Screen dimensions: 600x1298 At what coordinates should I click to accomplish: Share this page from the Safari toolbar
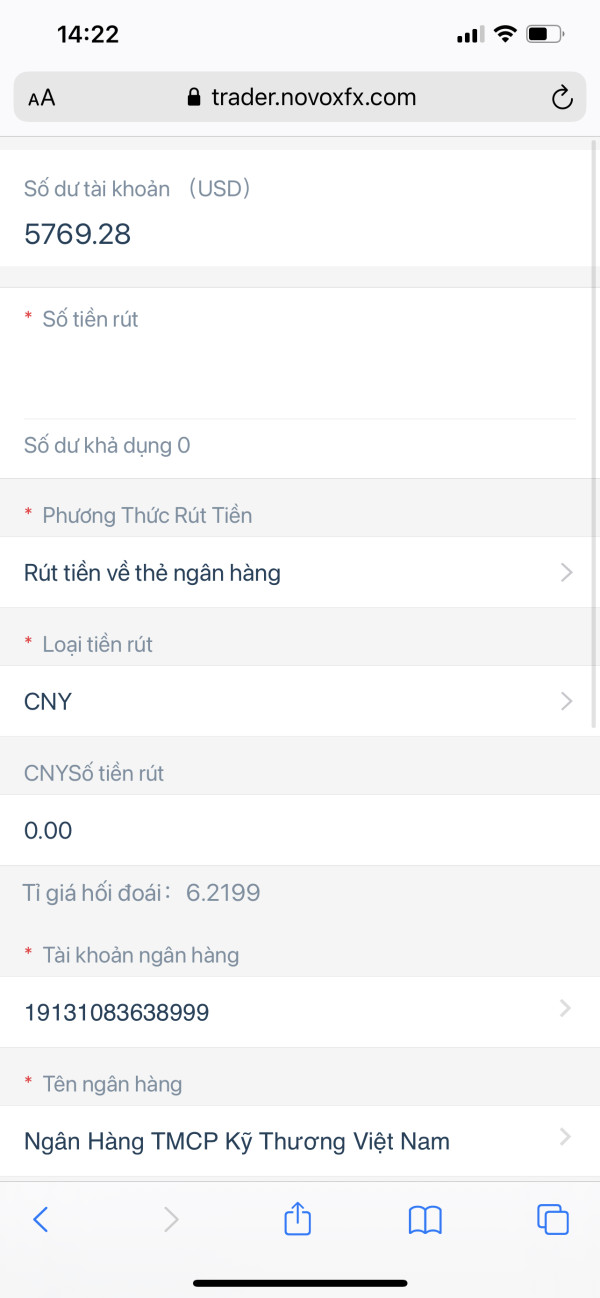pos(297,1217)
